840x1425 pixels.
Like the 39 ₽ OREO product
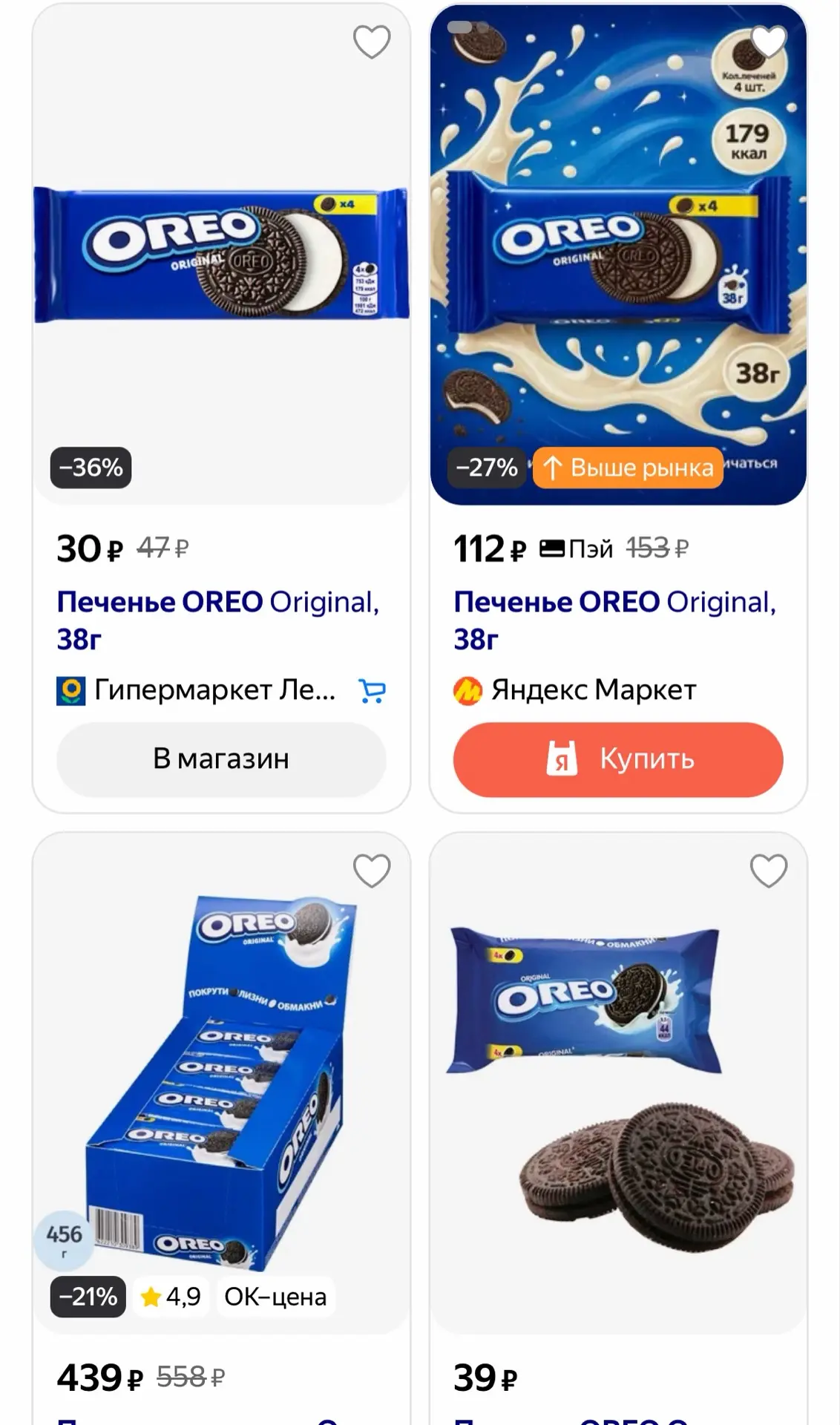coord(768,871)
